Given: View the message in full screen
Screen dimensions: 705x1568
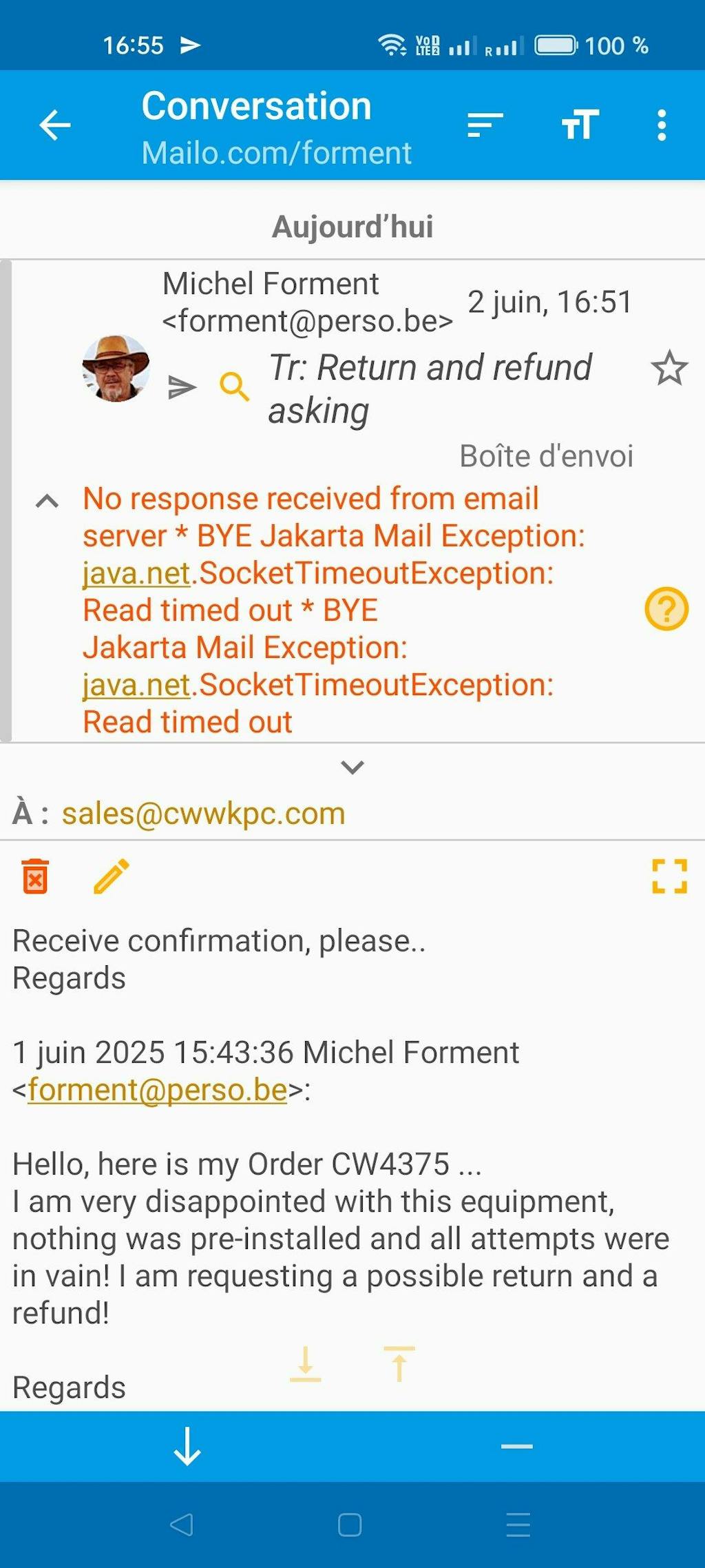Looking at the screenshot, I should point(669,876).
